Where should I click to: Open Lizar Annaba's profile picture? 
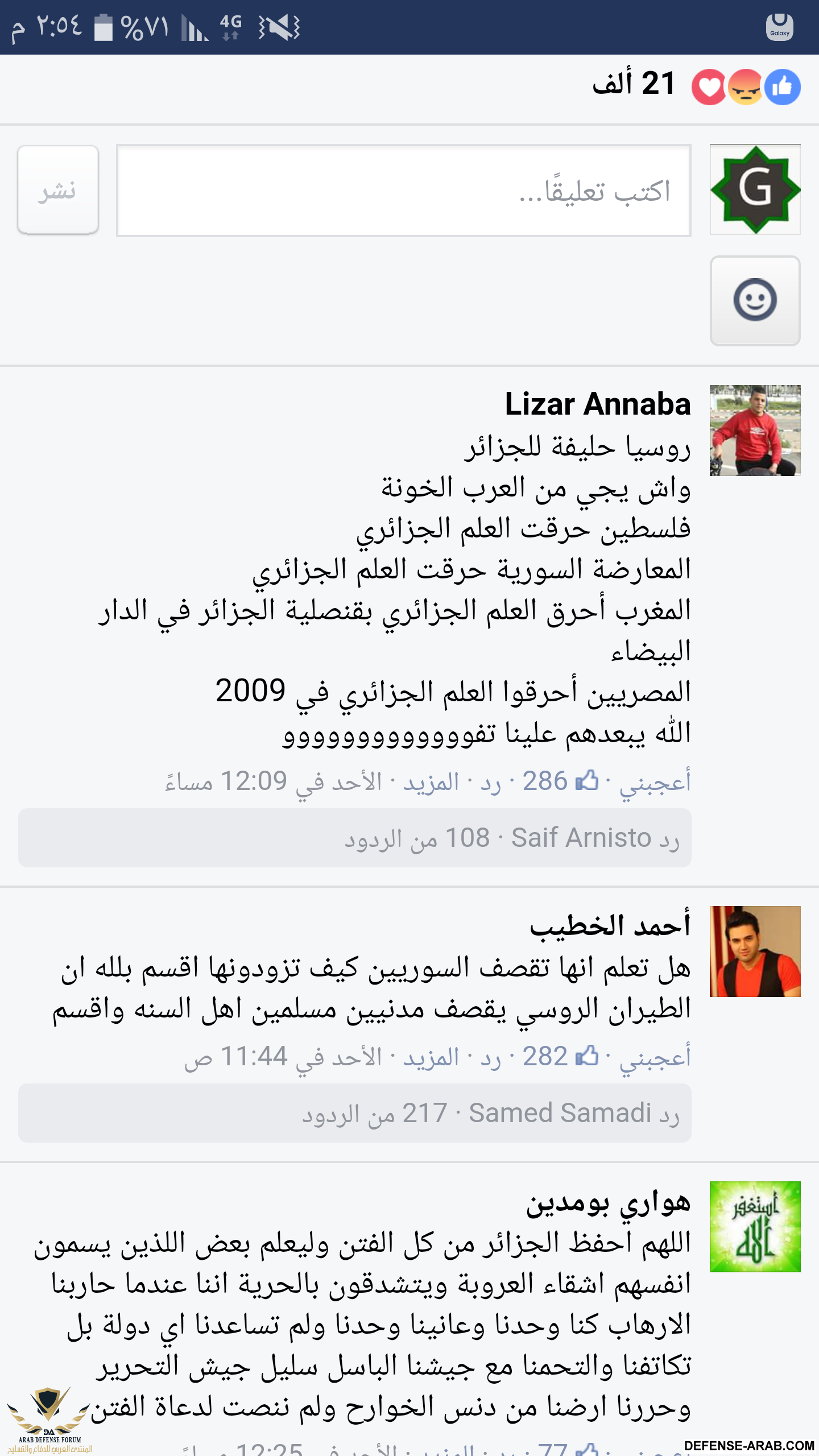pos(755,431)
